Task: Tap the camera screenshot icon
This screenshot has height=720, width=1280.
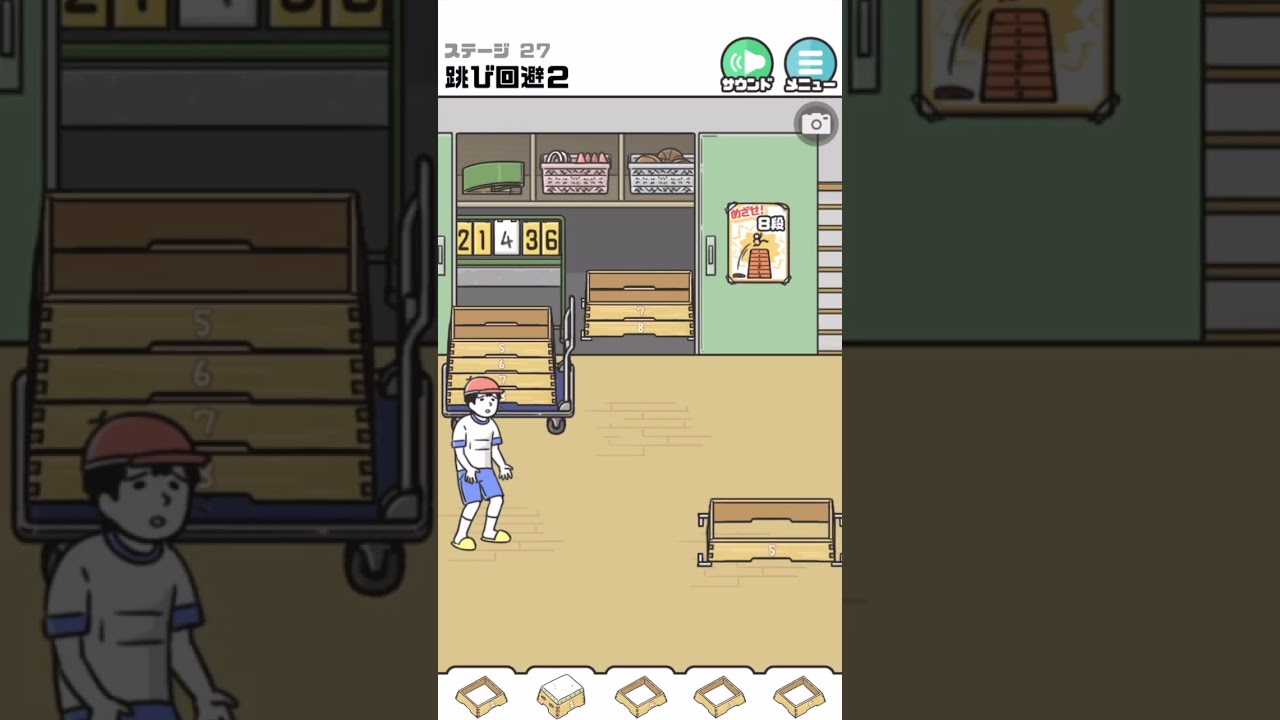Action: [x=816, y=124]
